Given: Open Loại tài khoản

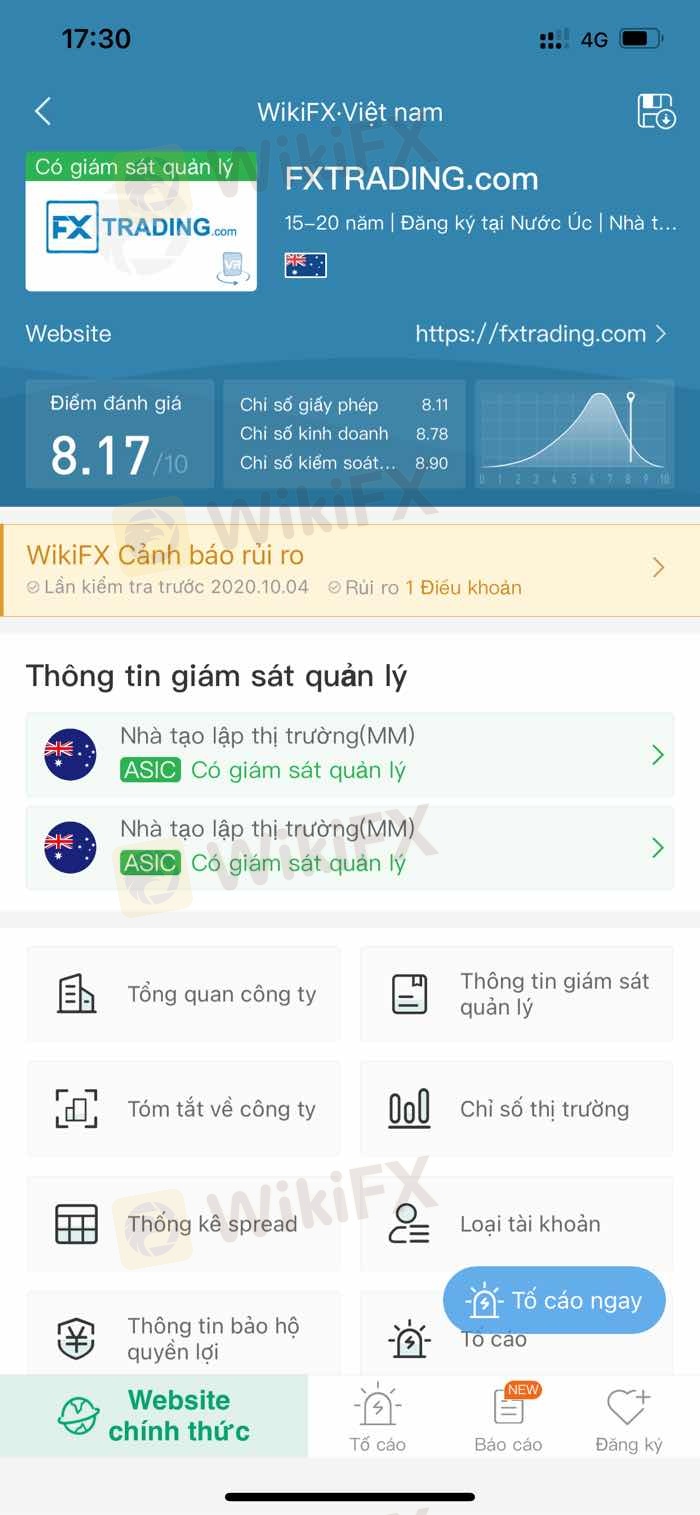Looking at the screenshot, I should coord(516,1224).
